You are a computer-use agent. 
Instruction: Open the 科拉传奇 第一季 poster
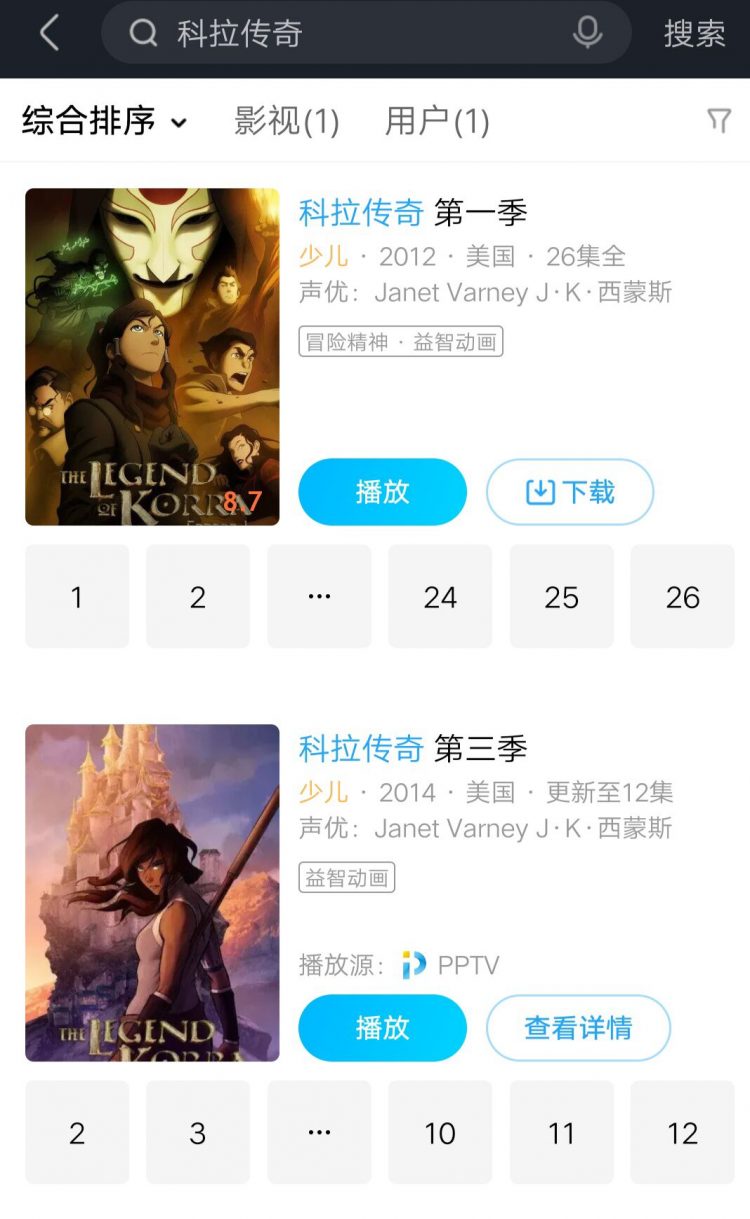(152, 356)
